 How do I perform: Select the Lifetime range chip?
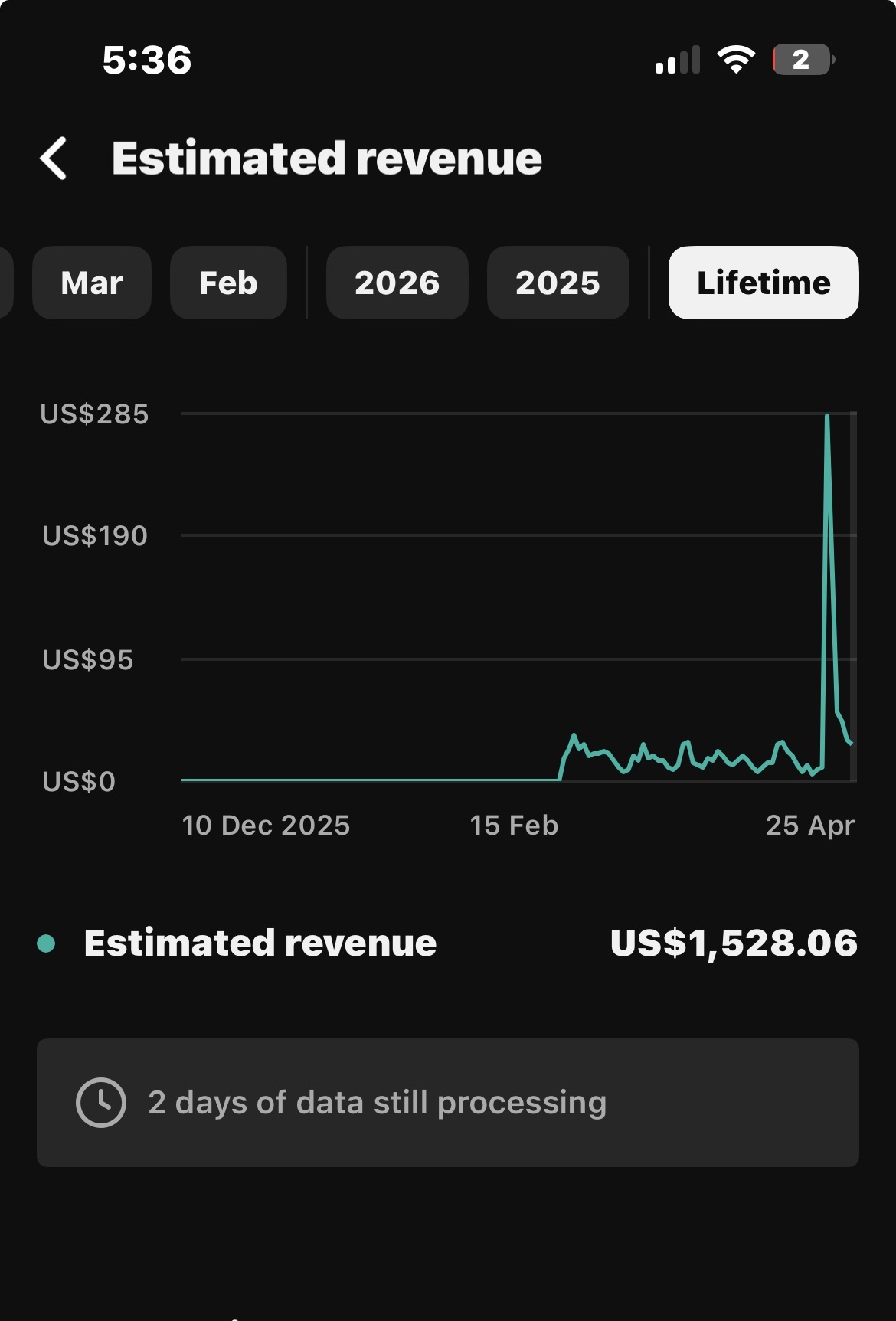pyautogui.click(x=764, y=283)
